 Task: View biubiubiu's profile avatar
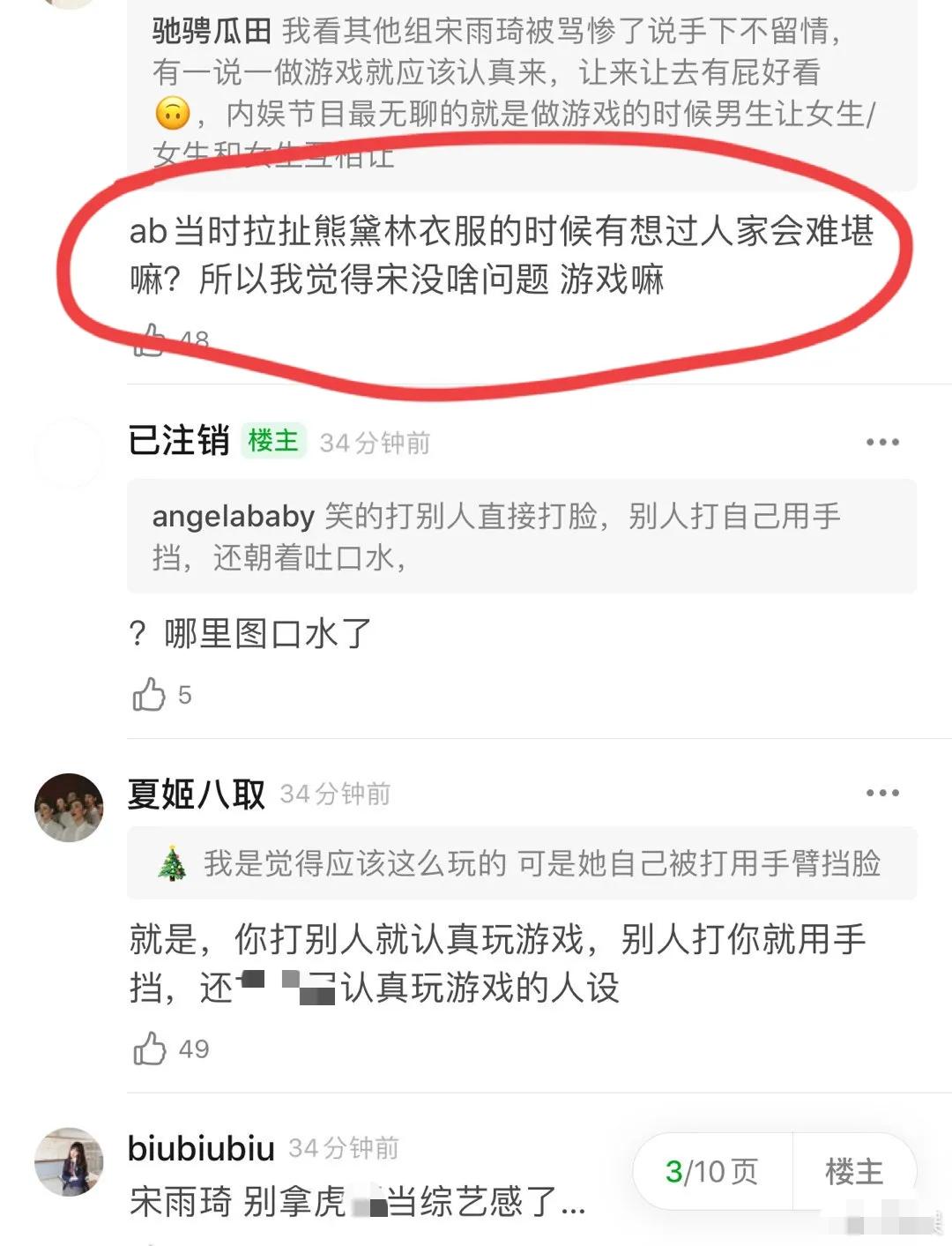69,1161
